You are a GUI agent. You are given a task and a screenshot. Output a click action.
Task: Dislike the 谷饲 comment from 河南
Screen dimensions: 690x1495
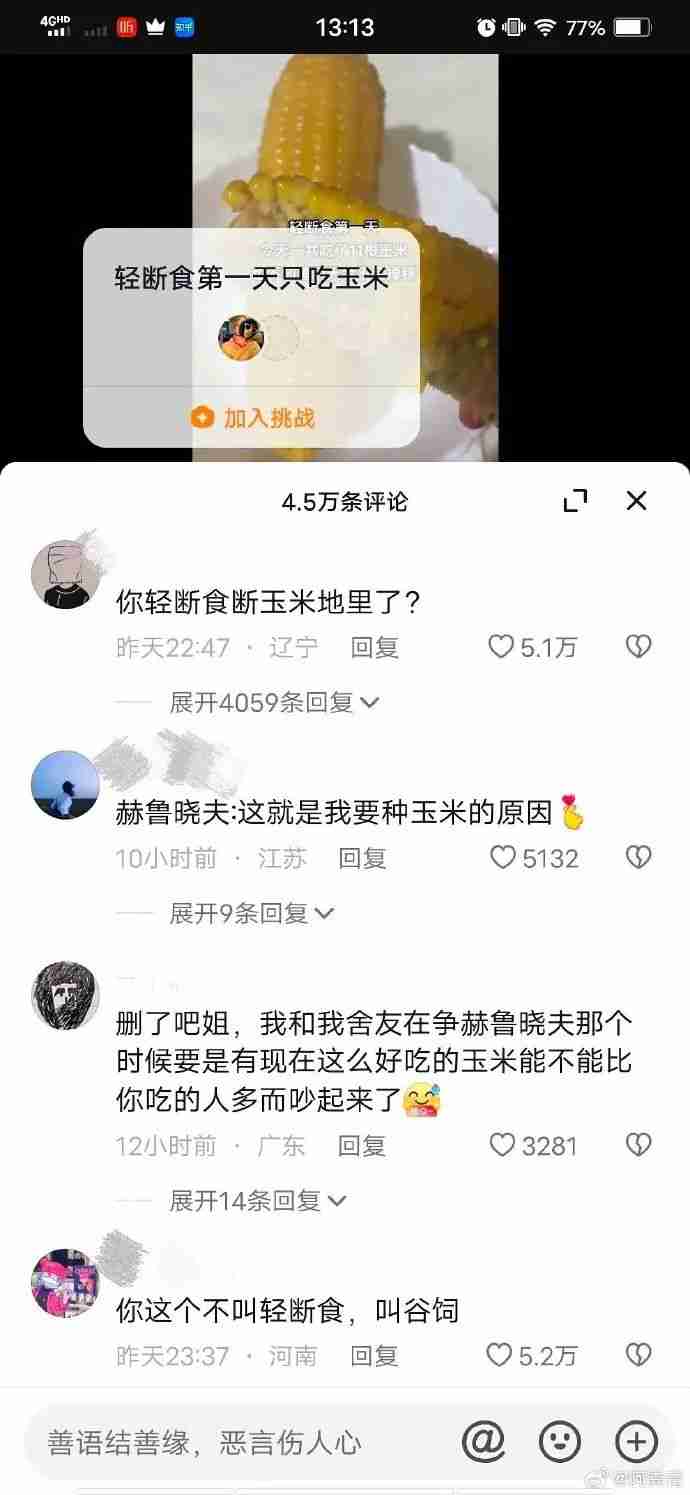click(638, 1355)
